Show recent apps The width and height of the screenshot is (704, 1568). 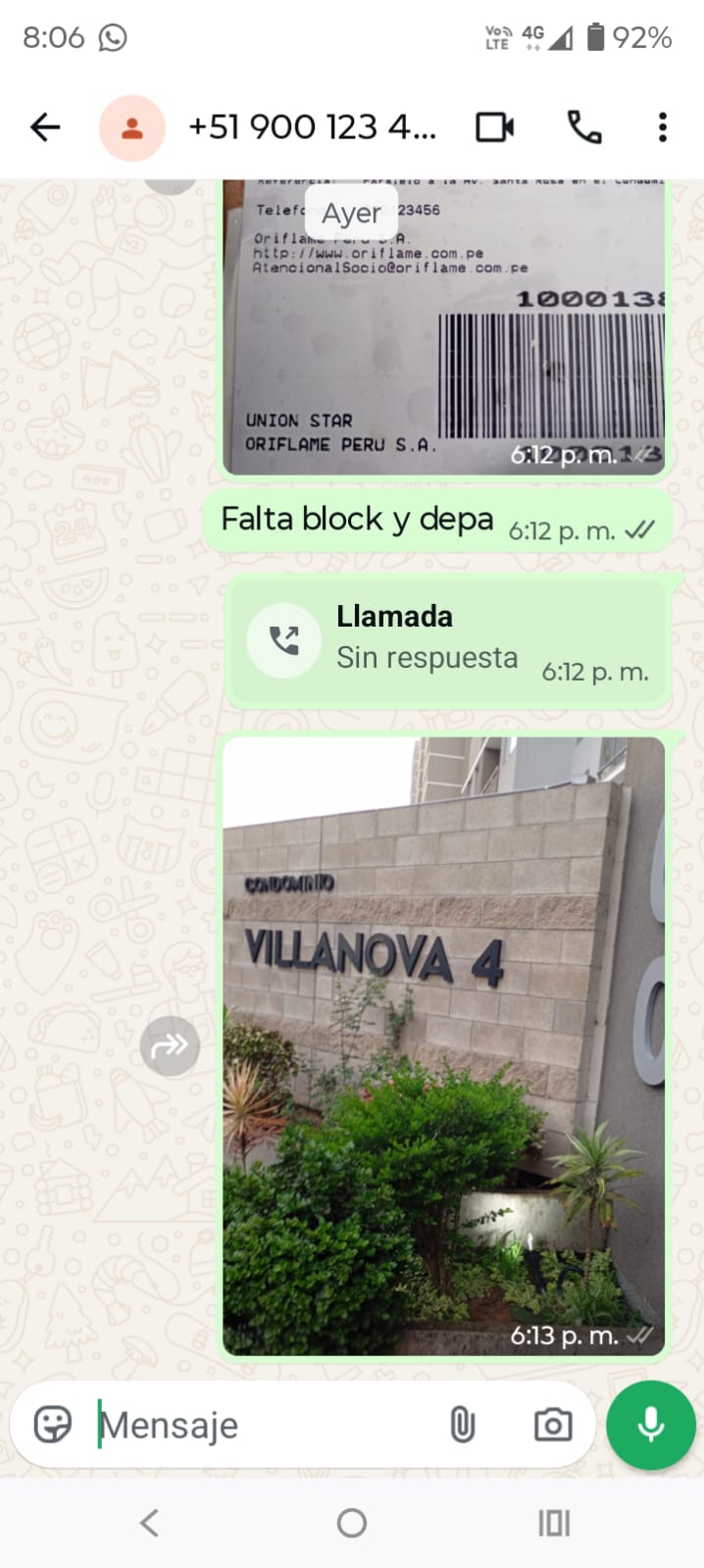(x=554, y=1523)
